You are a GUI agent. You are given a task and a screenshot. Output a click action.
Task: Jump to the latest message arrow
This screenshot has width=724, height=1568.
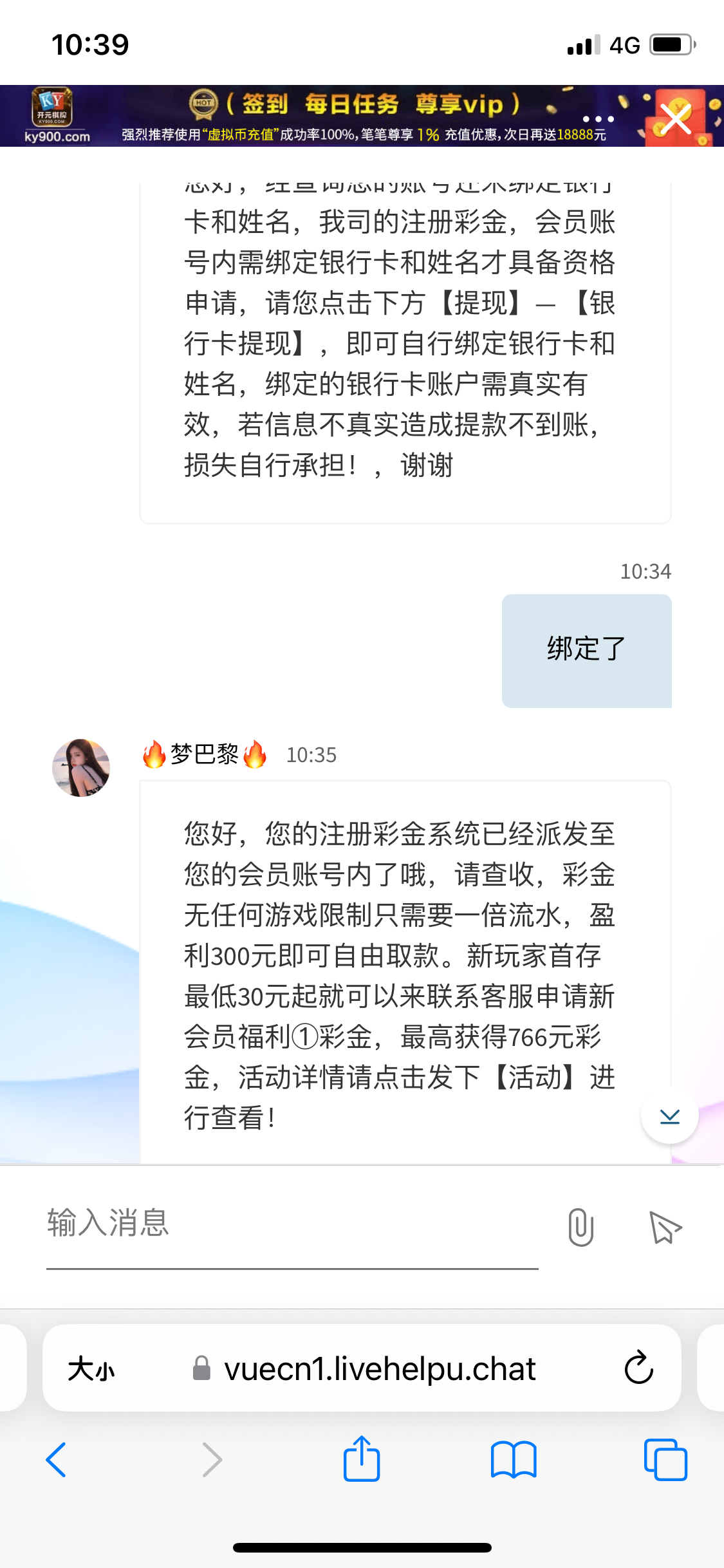[669, 1116]
